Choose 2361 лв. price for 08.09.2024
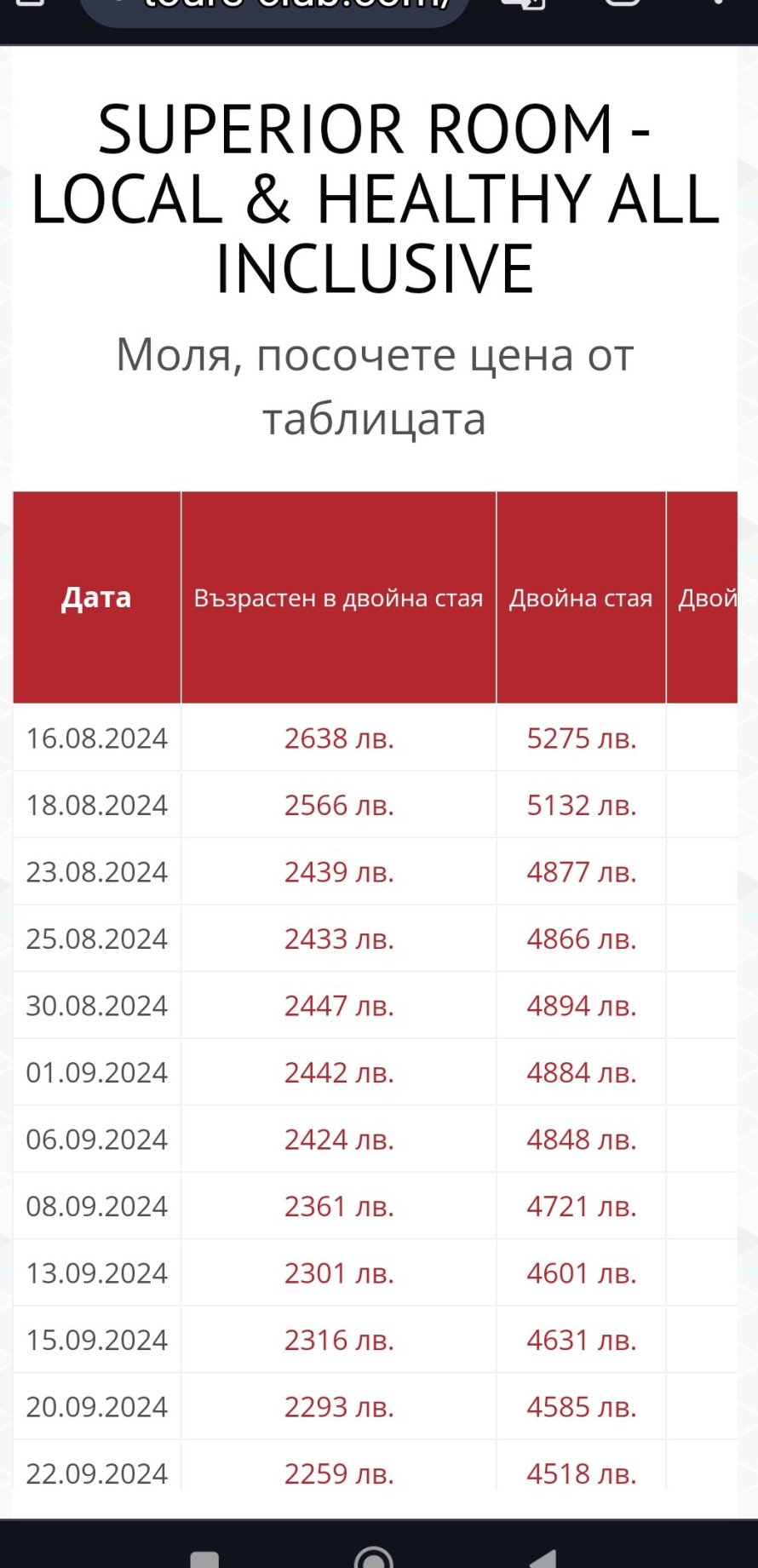Image resolution: width=758 pixels, height=1568 pixels. tap(339, 1206)
